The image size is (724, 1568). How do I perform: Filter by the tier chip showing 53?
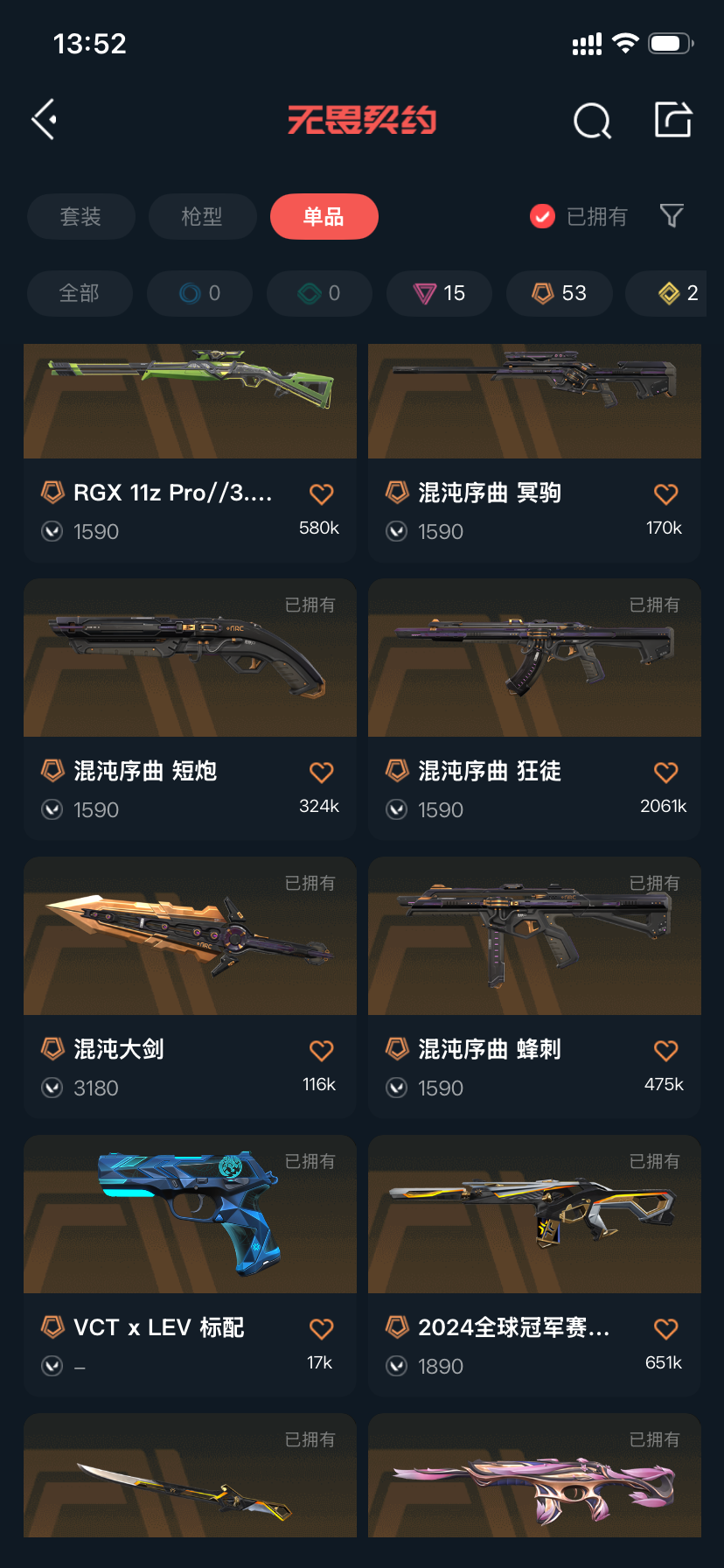[x=560, y=293]
